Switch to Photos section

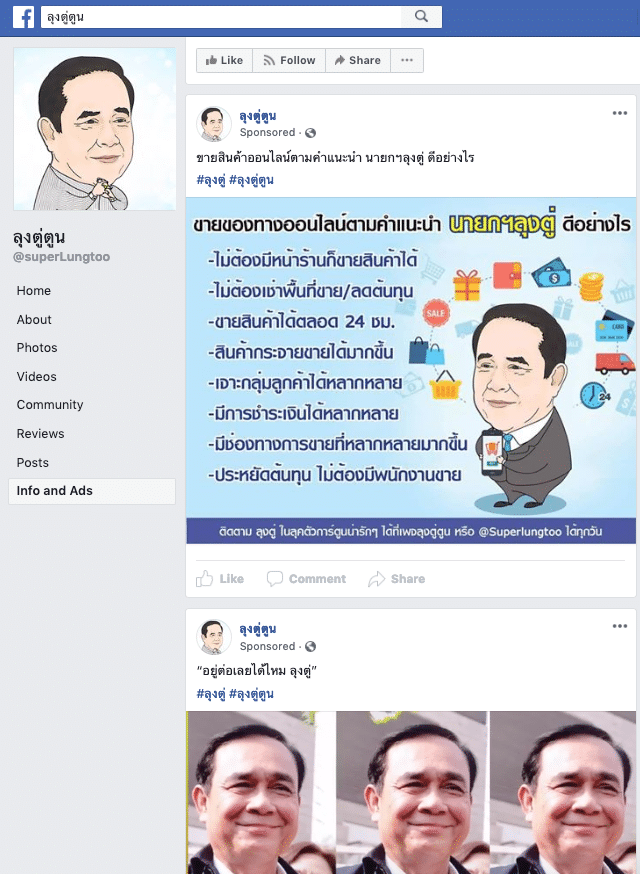click(37, 348)
